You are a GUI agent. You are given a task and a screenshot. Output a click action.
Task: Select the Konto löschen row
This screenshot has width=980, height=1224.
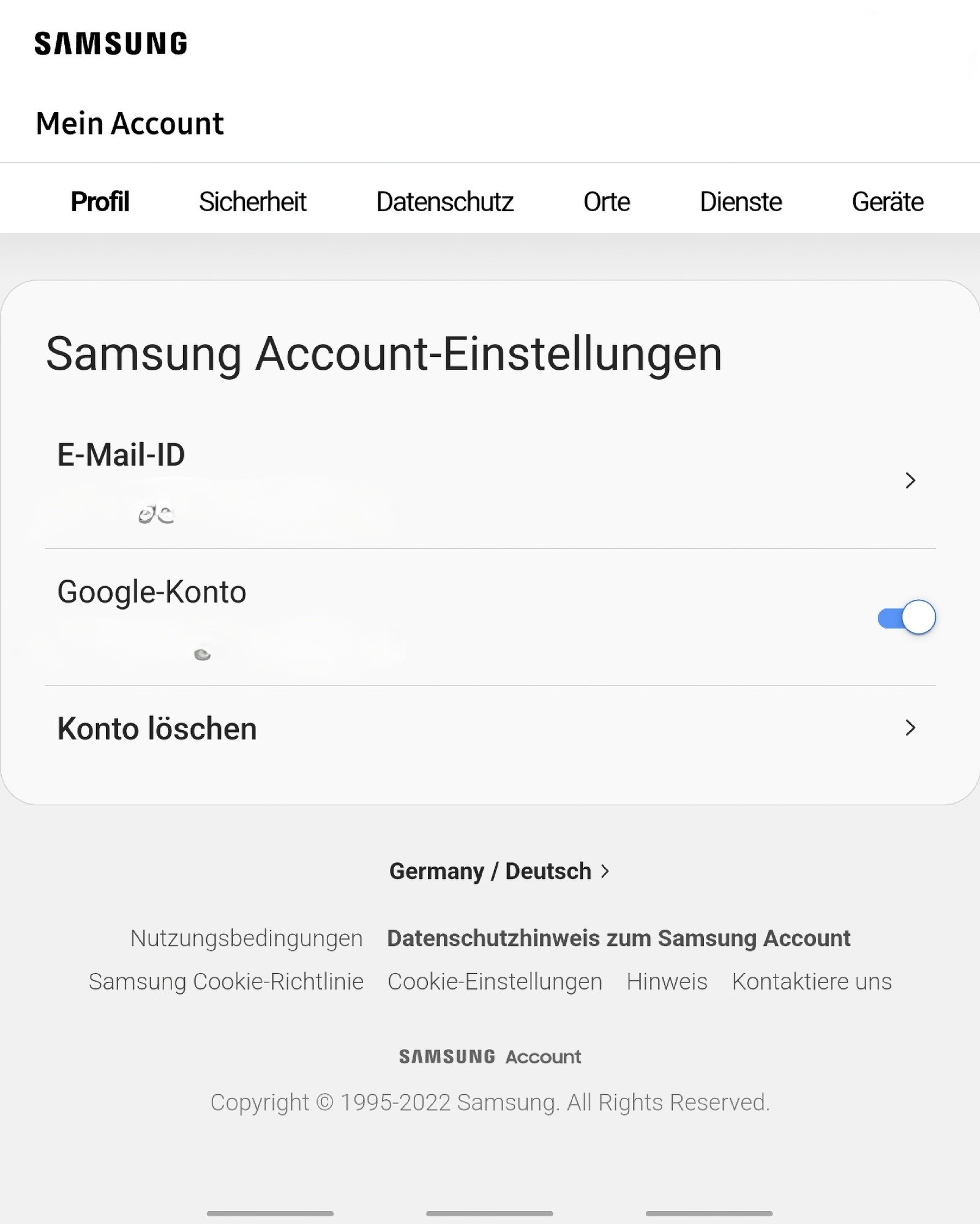(157, 728)
